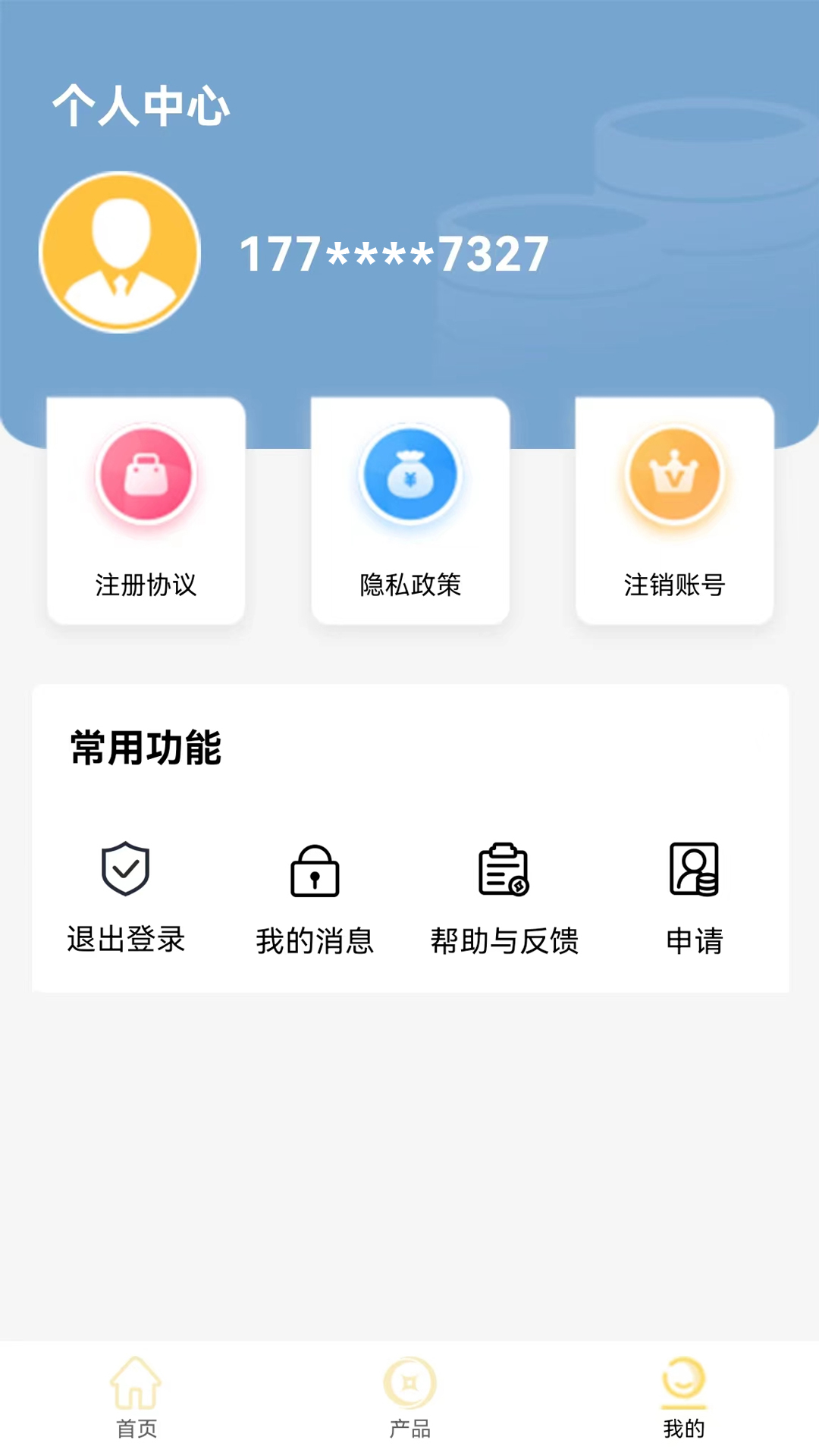819x1456 pixels.
Task: Open the 注册协议 card
Action: (x=146, y=510)
